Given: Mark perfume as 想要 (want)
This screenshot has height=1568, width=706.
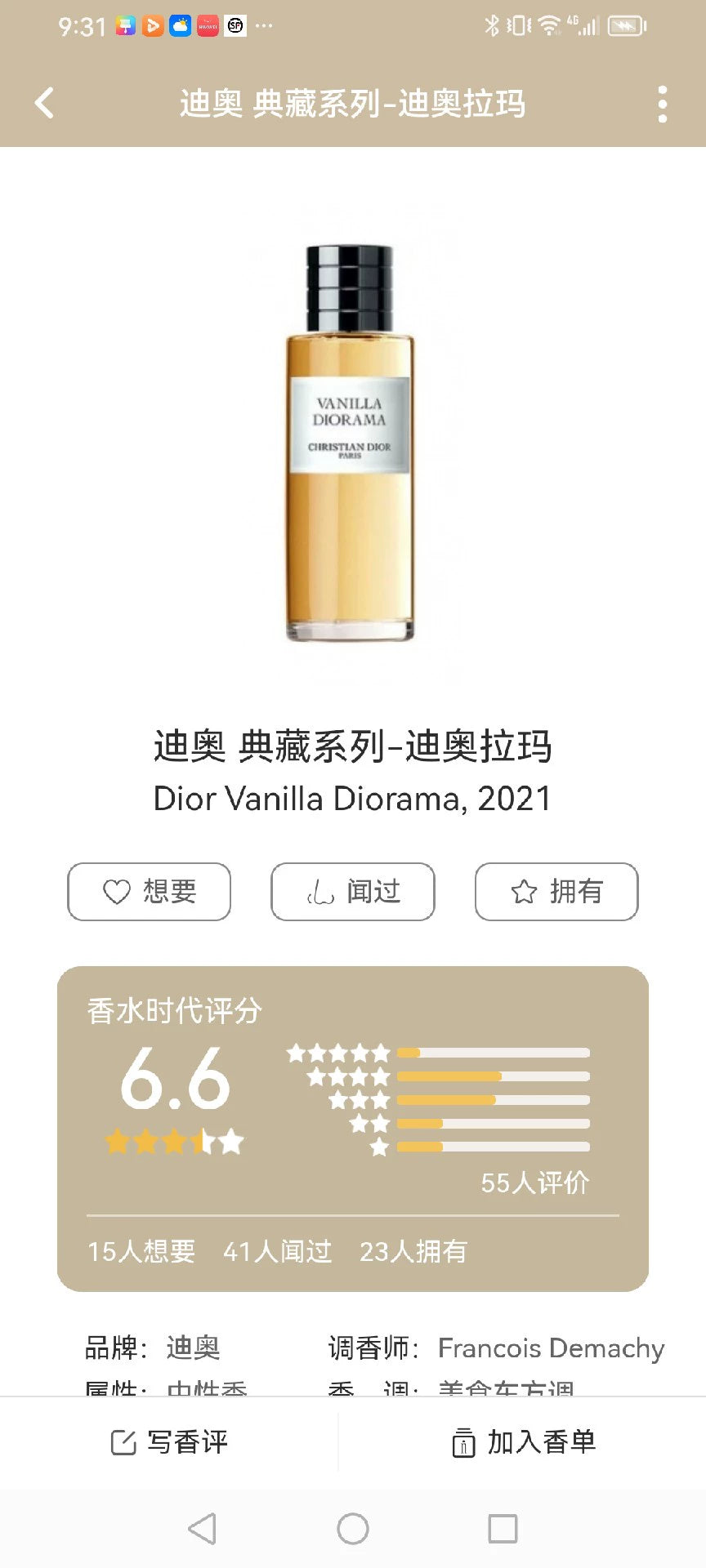Looking at the screenshot, I should point(149,892).
